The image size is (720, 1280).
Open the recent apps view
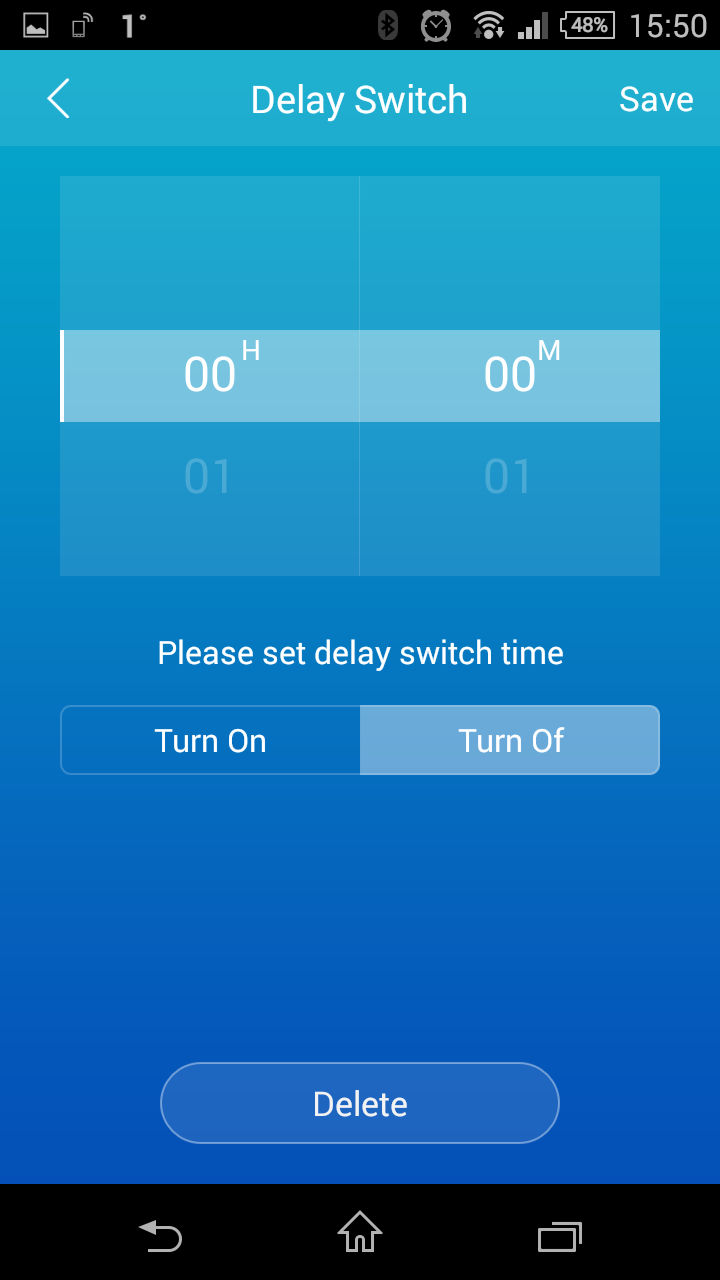[x=560, y=1236]
